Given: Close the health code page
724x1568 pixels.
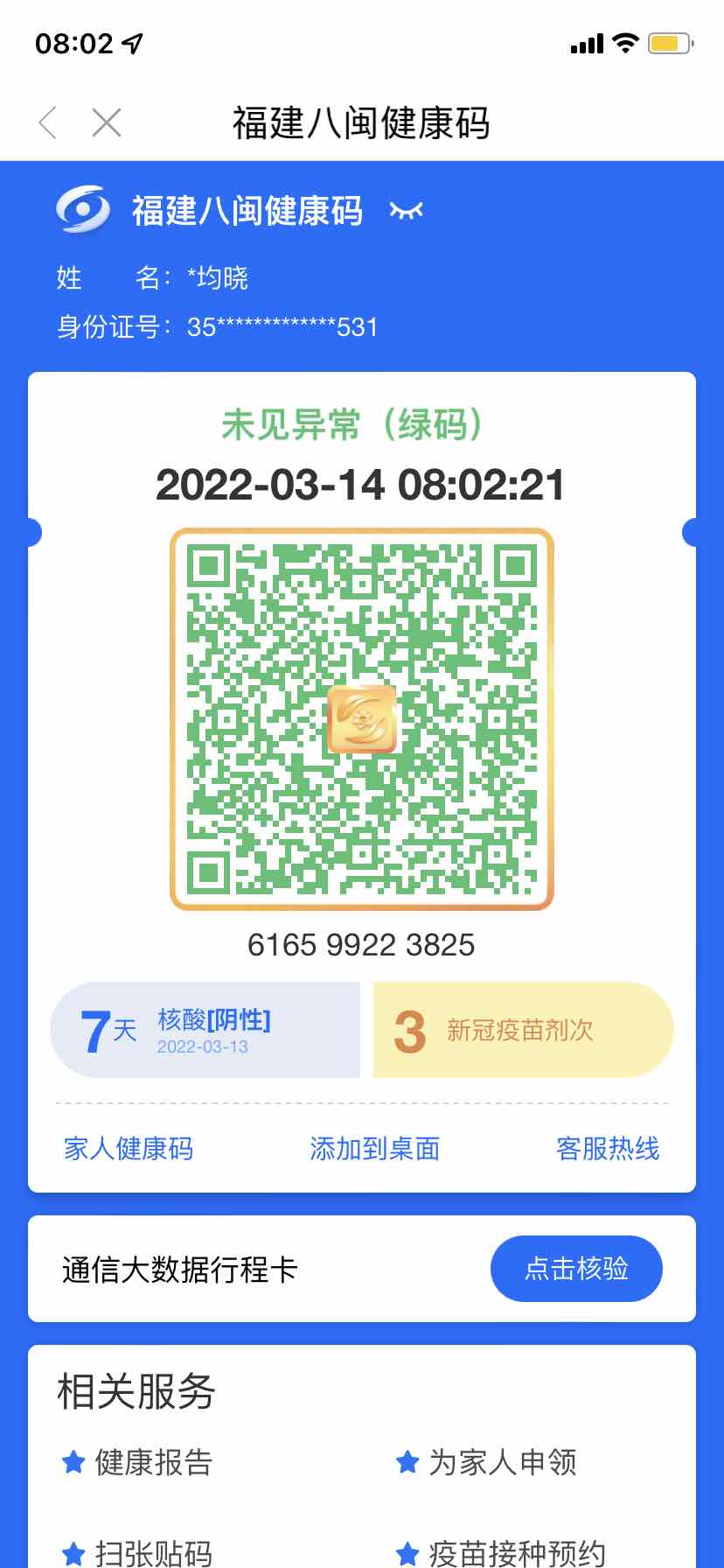Looking at the screenshot, I should click(107, 123).
